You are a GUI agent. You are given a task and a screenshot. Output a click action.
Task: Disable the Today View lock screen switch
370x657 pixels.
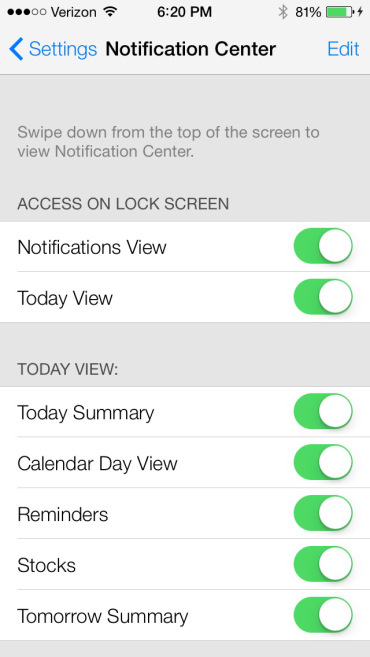(323, 297)
